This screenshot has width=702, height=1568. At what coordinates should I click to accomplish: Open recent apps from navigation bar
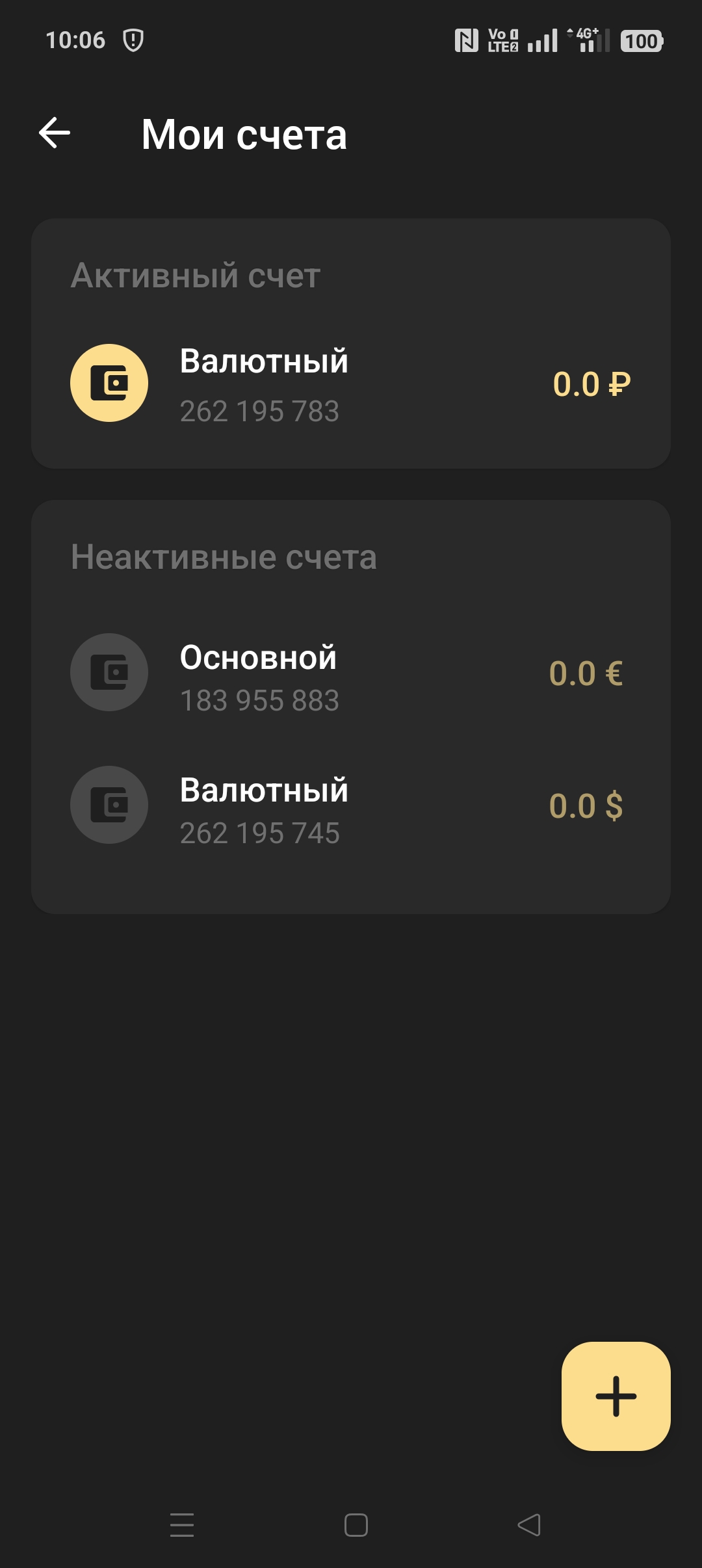(182, 1524)
